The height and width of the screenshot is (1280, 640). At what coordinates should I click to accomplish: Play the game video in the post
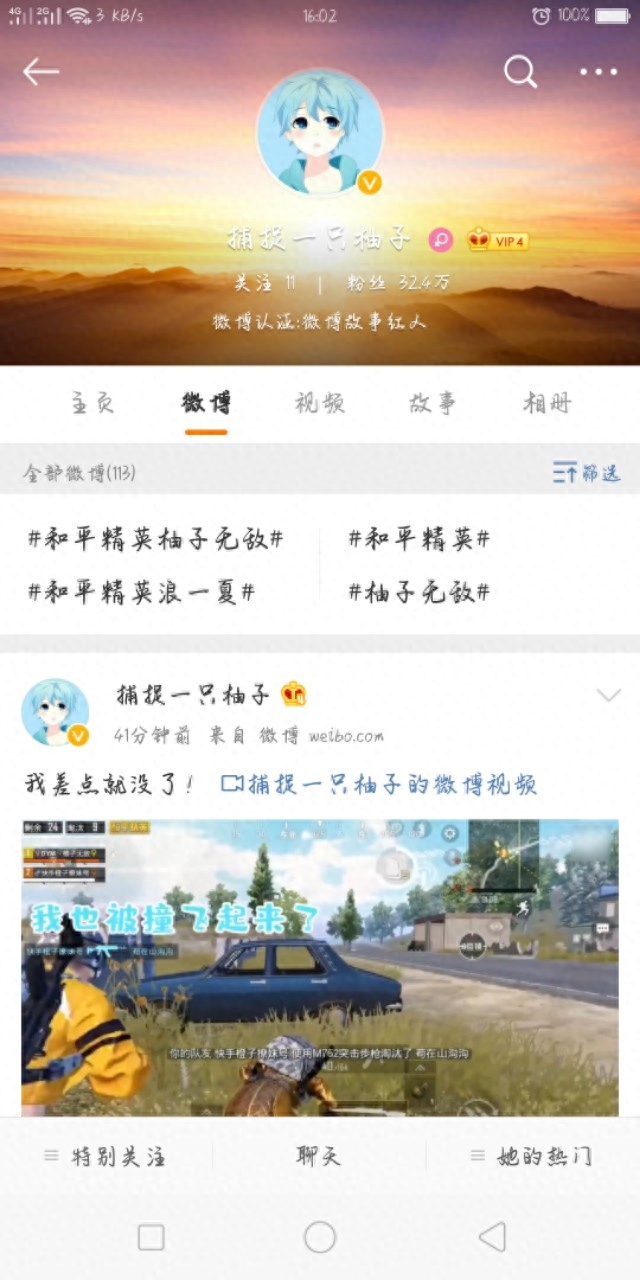[320, 967]
